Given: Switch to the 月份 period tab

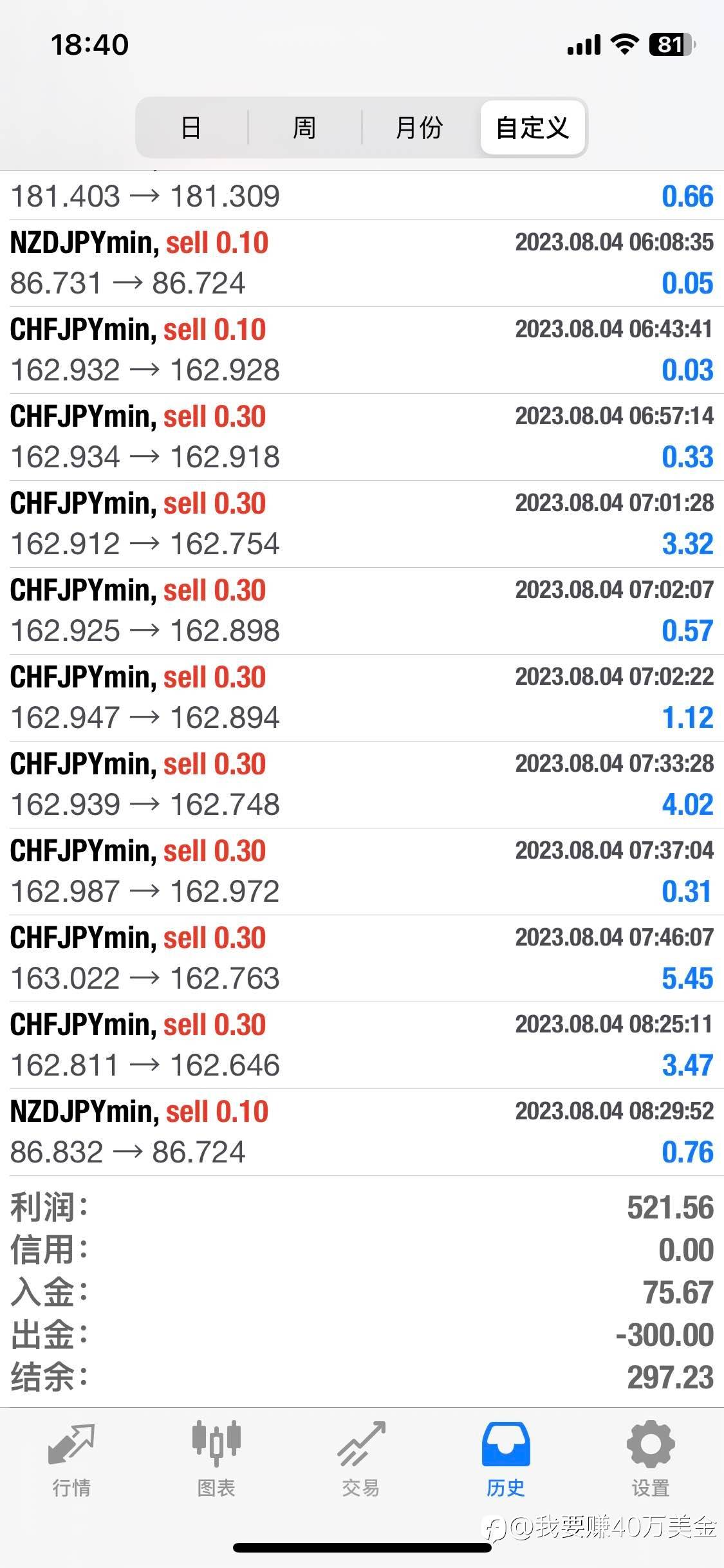Looking at the screenshot, I should (x=420, y=127).
